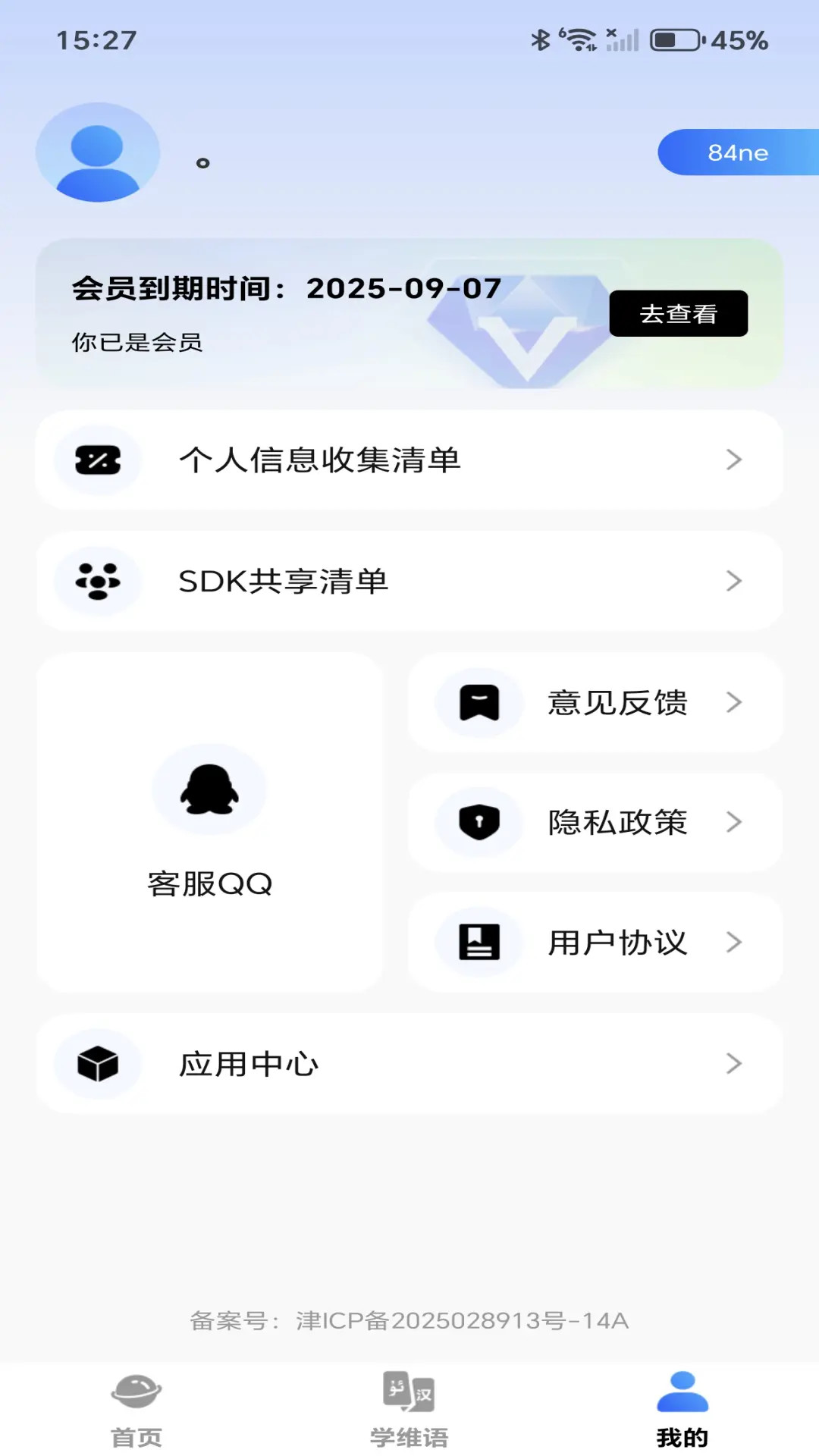Image resolution: width=819 pixels, height=1456 pixels.
Task: Click the 津ICP备 record number text
Action: (409, 1319)
